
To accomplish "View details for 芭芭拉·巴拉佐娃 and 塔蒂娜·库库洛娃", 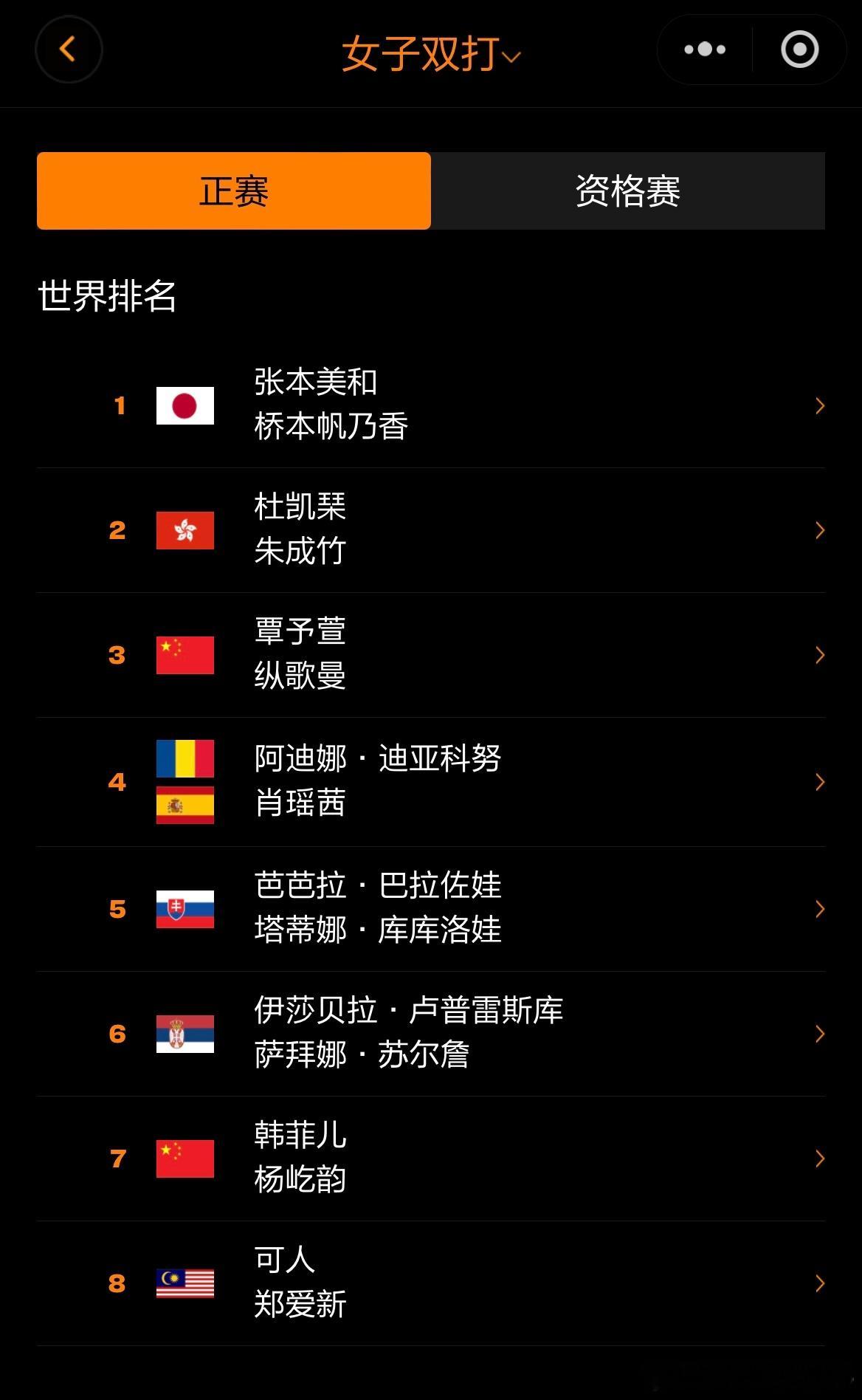I will [x=431, y=909].
